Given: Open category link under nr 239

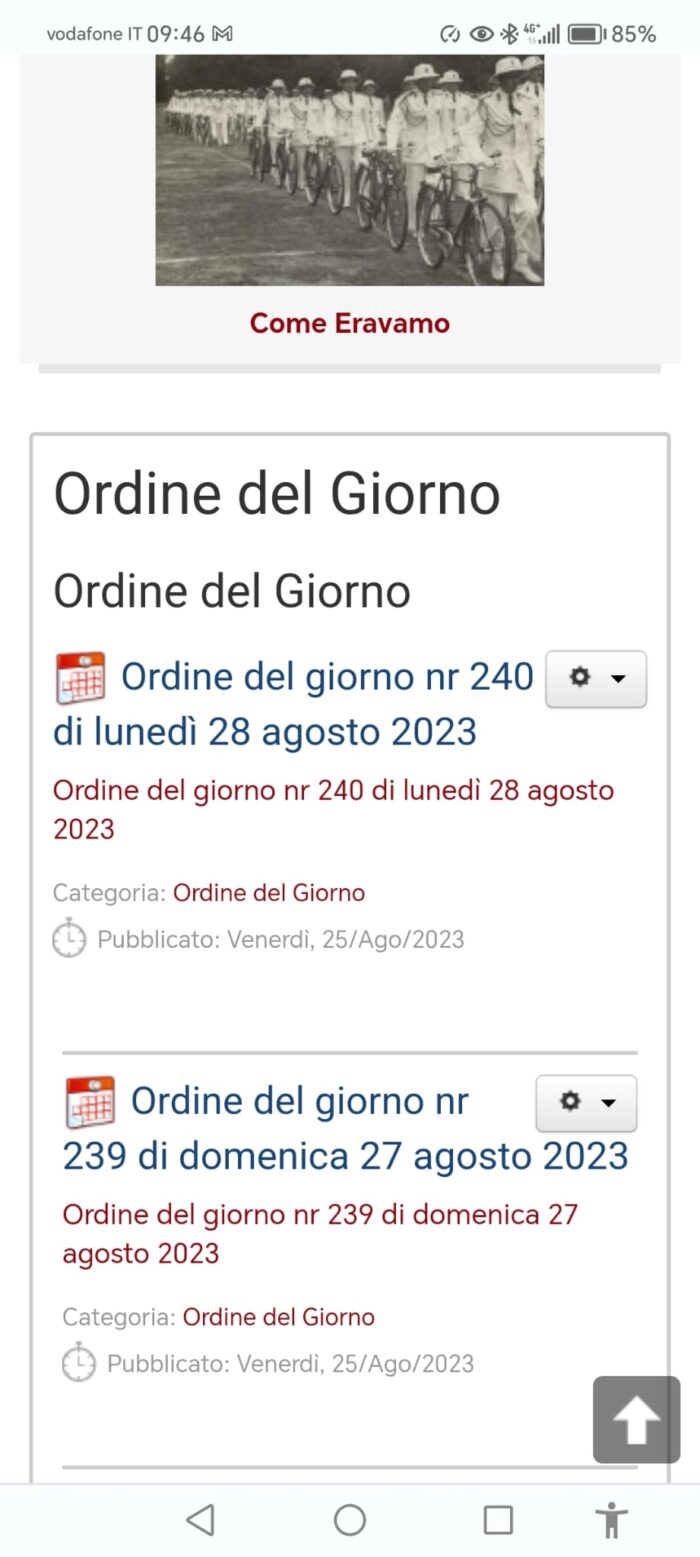Looking at the screenshot, I should coord(278,1317).
